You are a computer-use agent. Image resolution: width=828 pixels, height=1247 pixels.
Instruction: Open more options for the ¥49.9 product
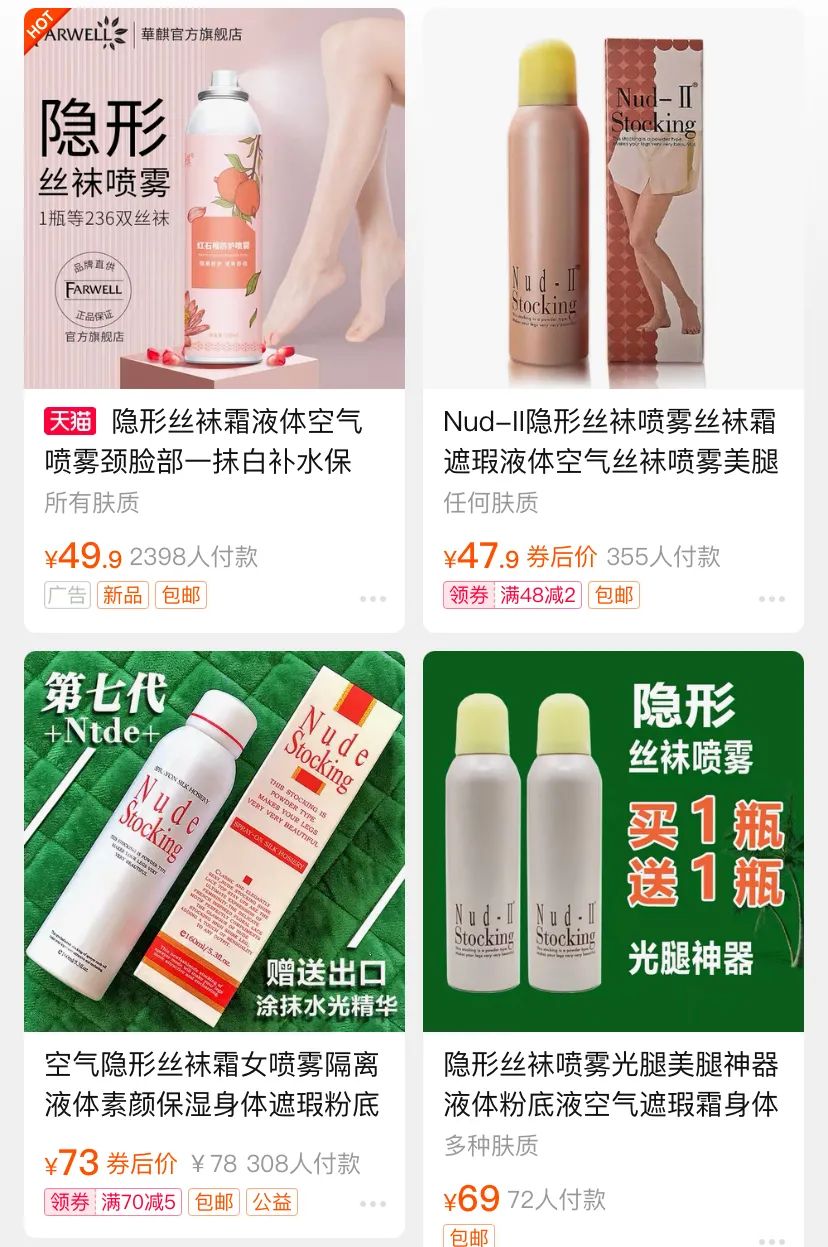click(373, 598)
